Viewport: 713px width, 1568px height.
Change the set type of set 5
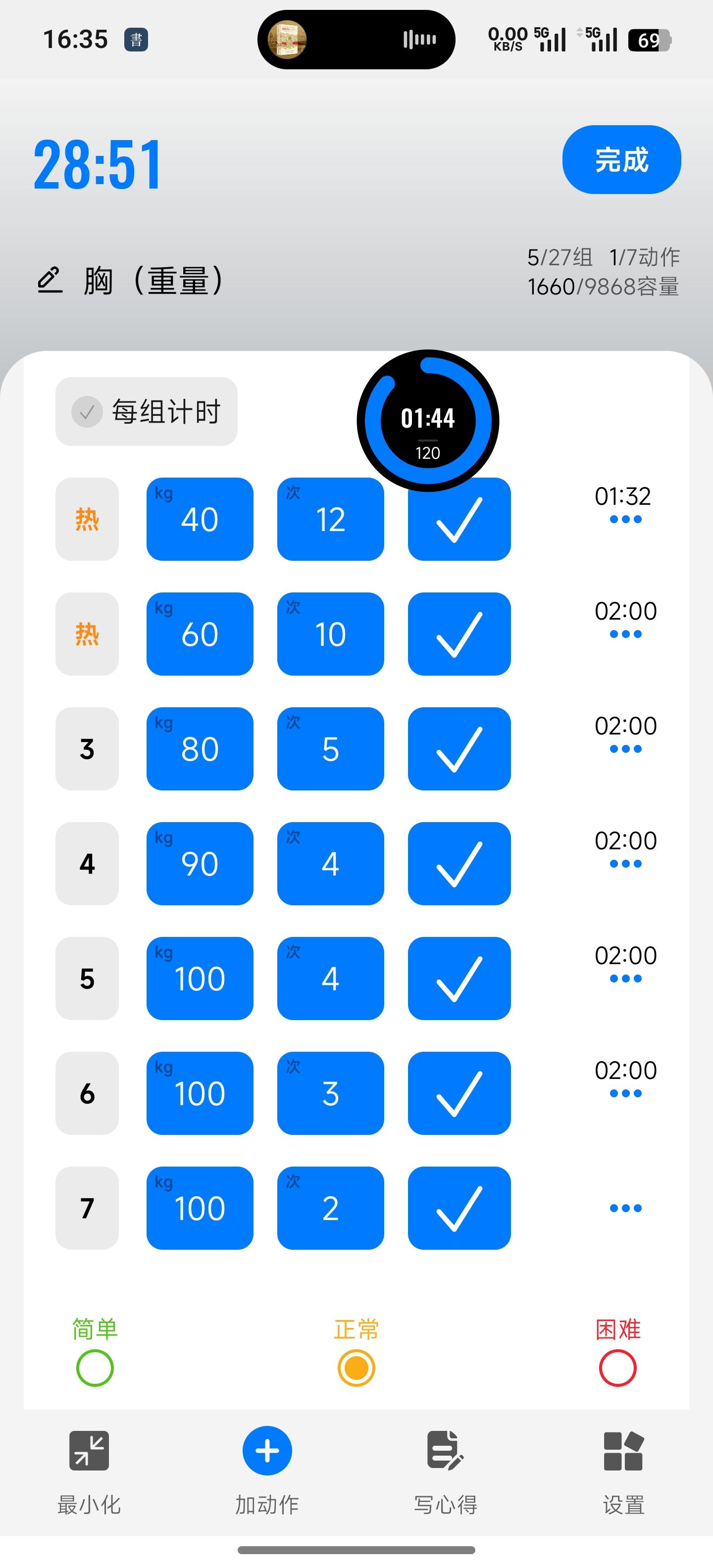point(87,978)
